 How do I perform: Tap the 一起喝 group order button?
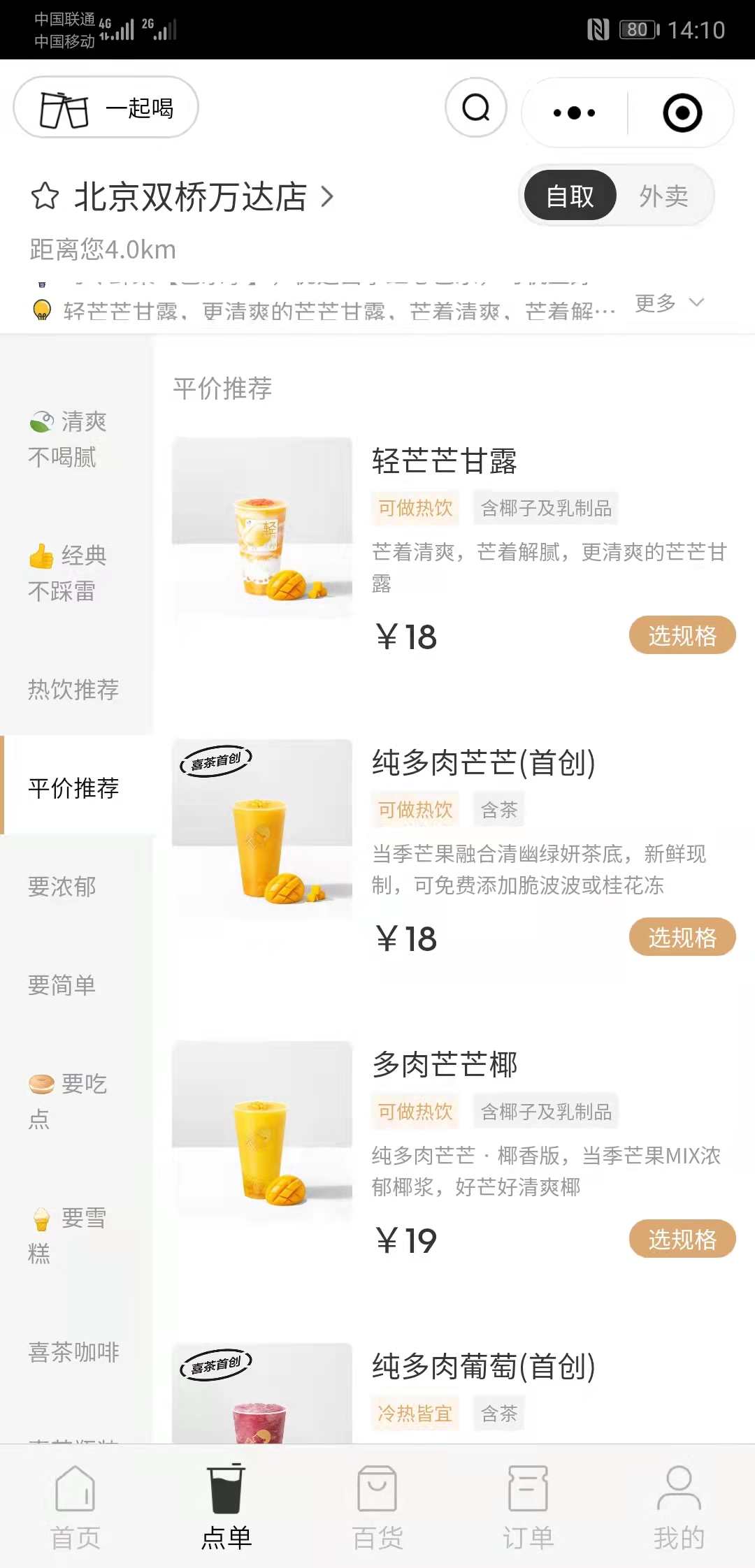106,108
